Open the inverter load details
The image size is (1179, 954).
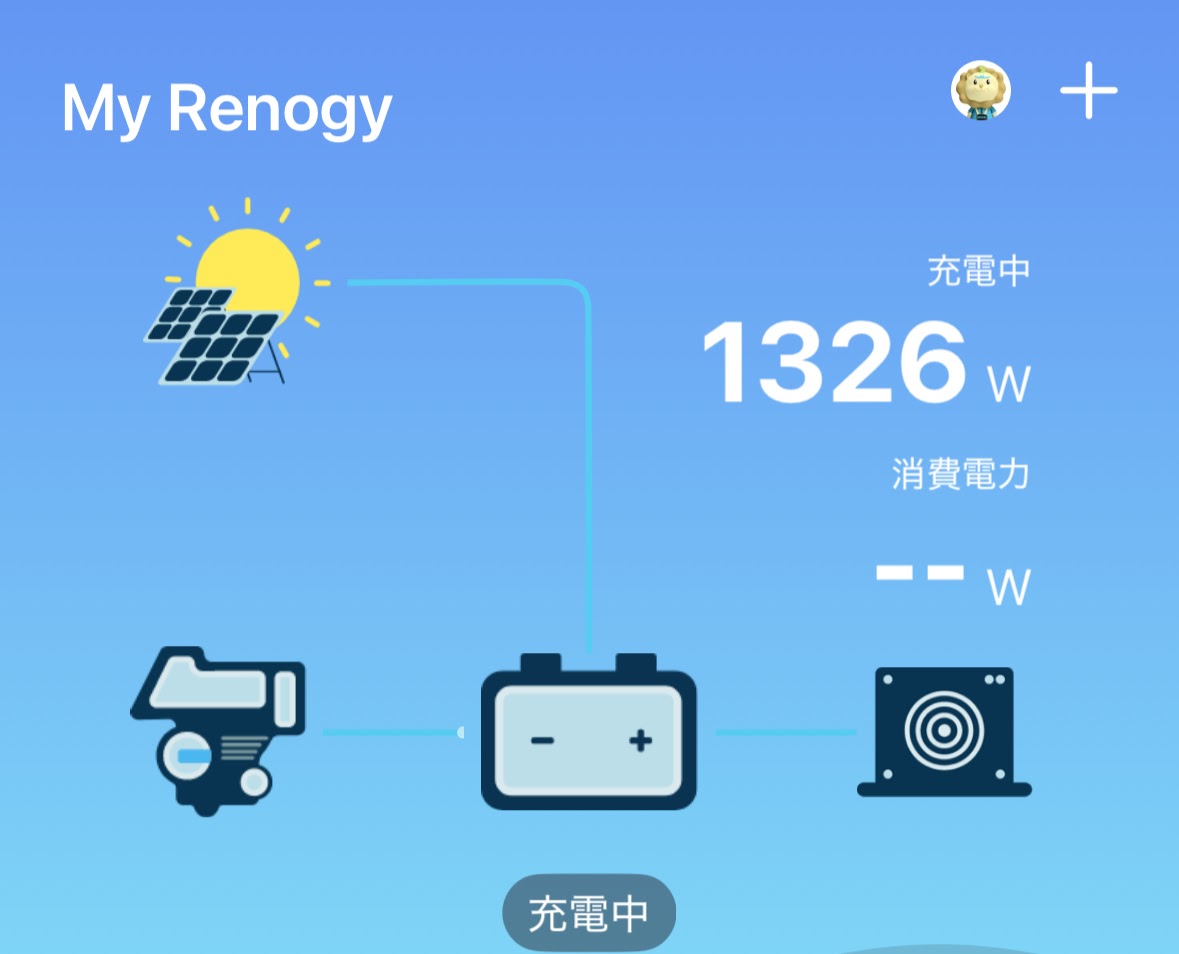click(944, 732)
